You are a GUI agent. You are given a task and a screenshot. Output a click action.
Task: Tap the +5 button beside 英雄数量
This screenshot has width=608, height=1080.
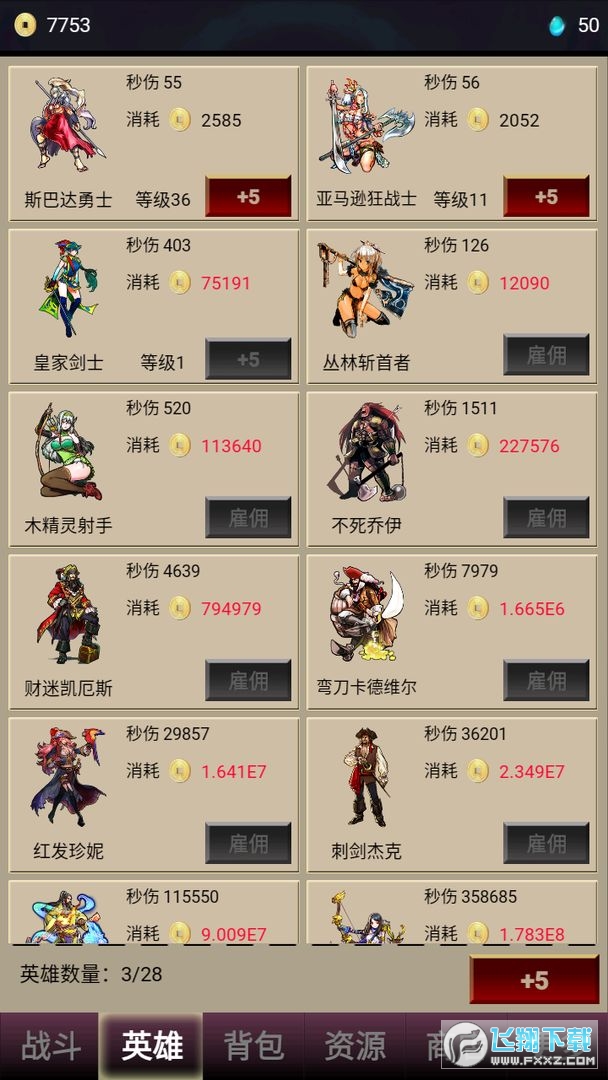[x=534, y=980]
